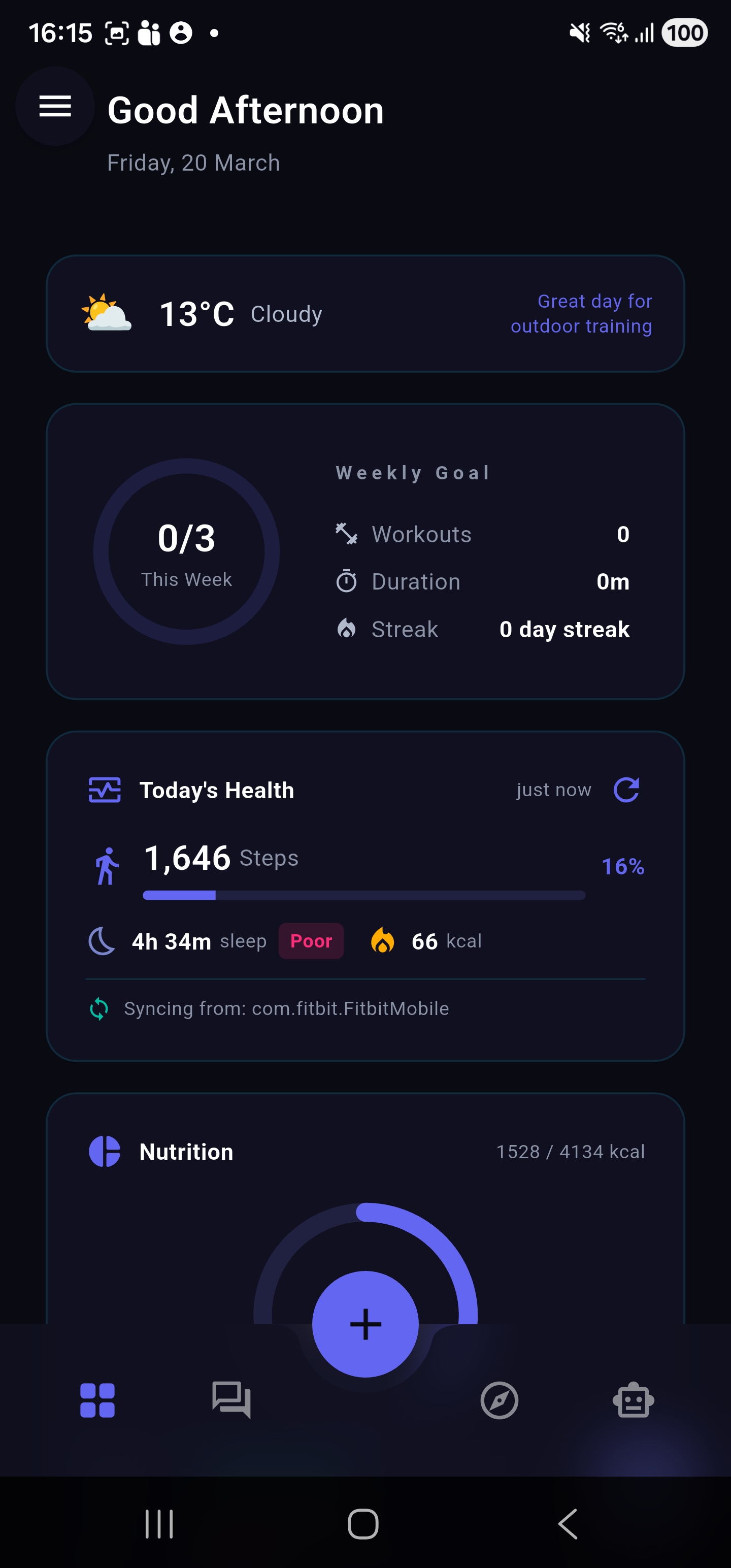Tap the walking steps icon
The height and width of the screenshot is (1568, 731).
(107, 867)
